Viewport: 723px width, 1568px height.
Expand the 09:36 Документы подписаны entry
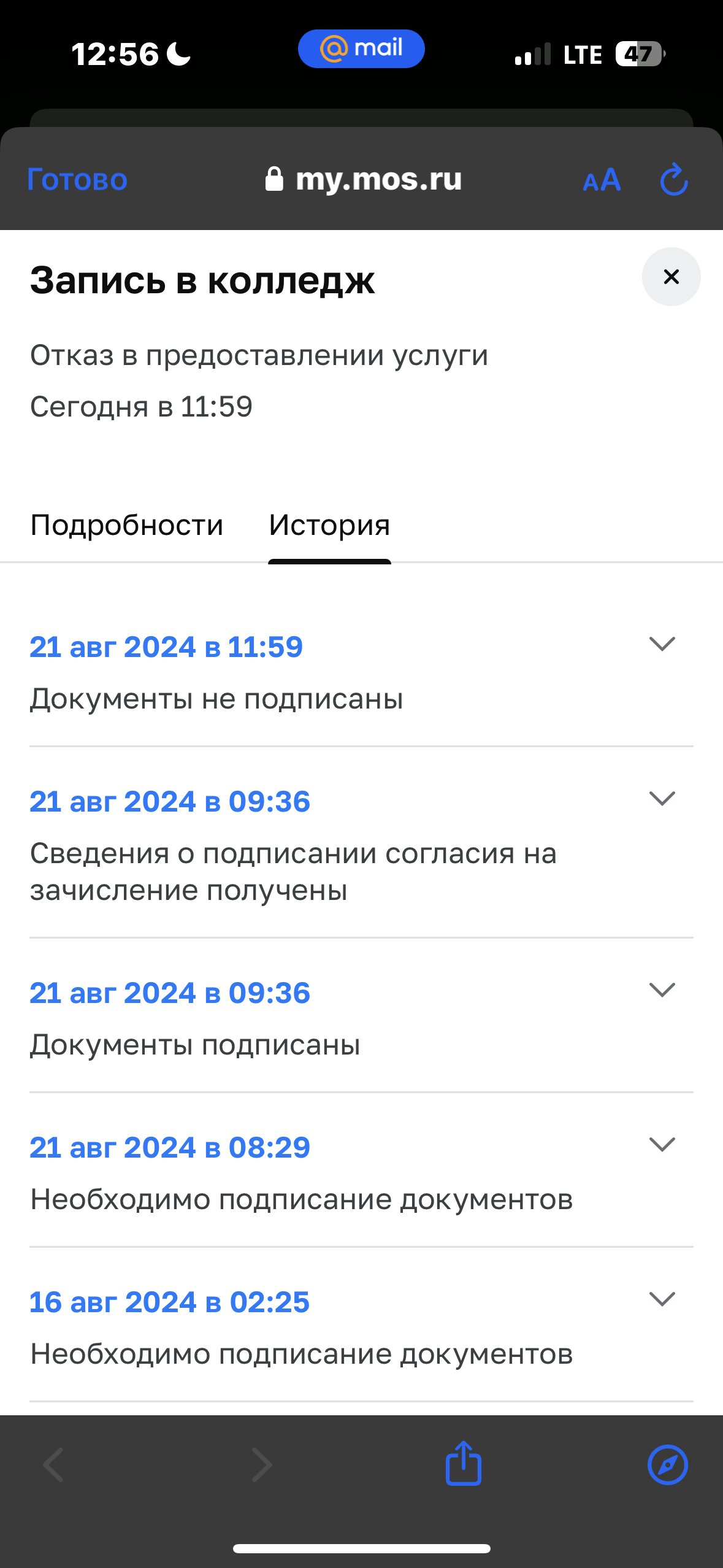(662, 990)
